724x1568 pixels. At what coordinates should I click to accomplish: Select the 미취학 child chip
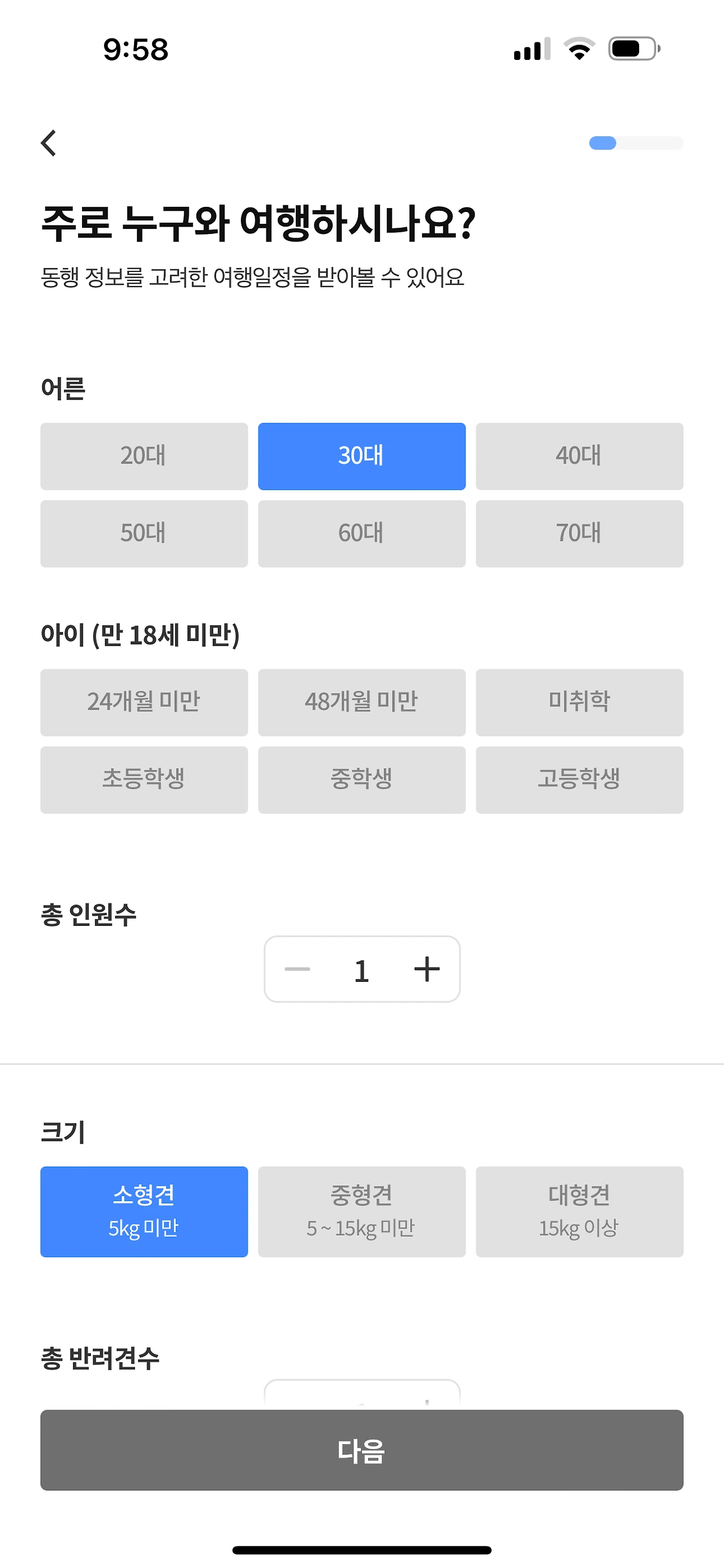579,702
